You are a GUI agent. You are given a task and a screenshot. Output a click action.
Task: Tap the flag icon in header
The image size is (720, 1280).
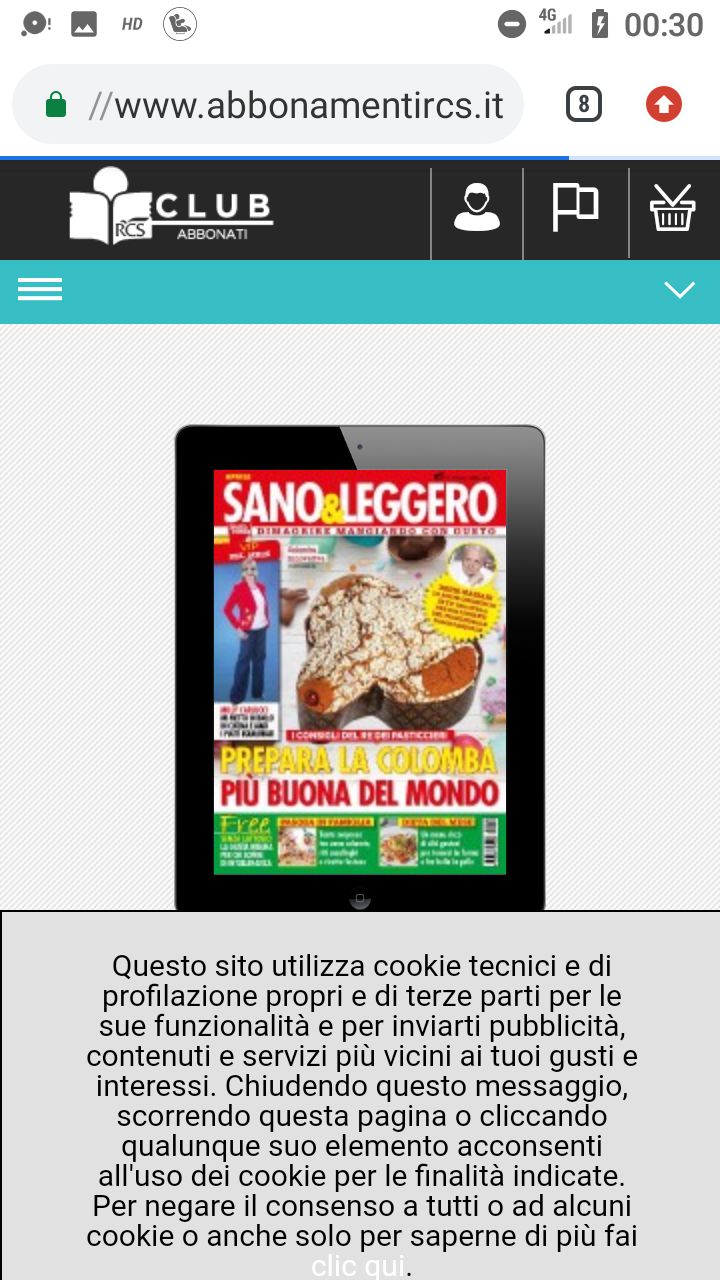tap(575, 210)
